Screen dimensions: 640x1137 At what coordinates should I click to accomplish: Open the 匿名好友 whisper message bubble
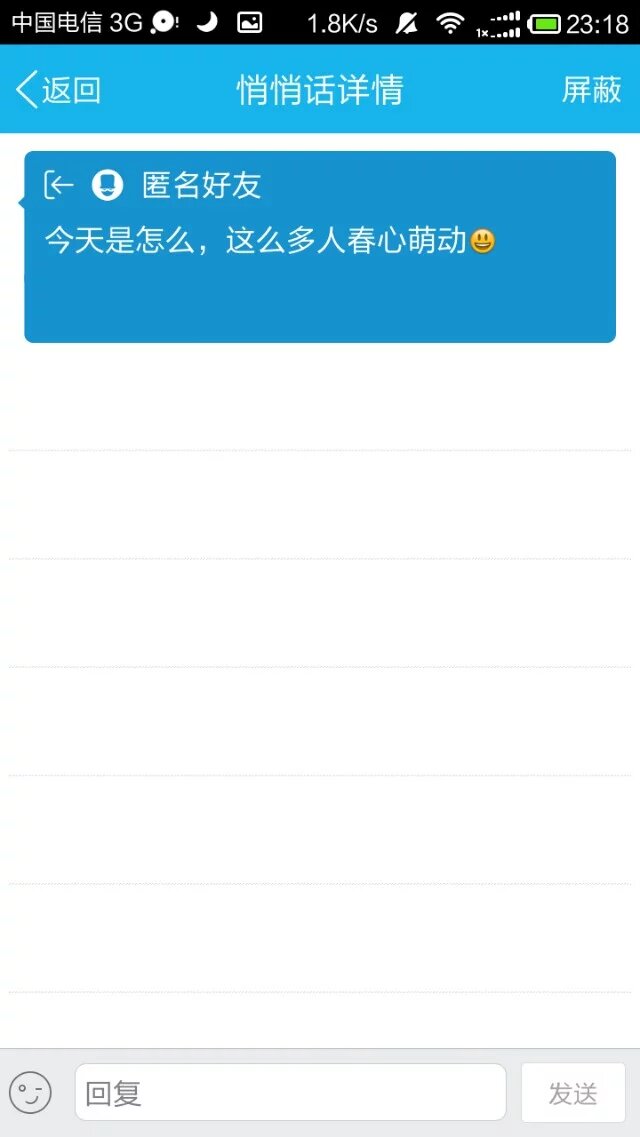tap(320, 247)
